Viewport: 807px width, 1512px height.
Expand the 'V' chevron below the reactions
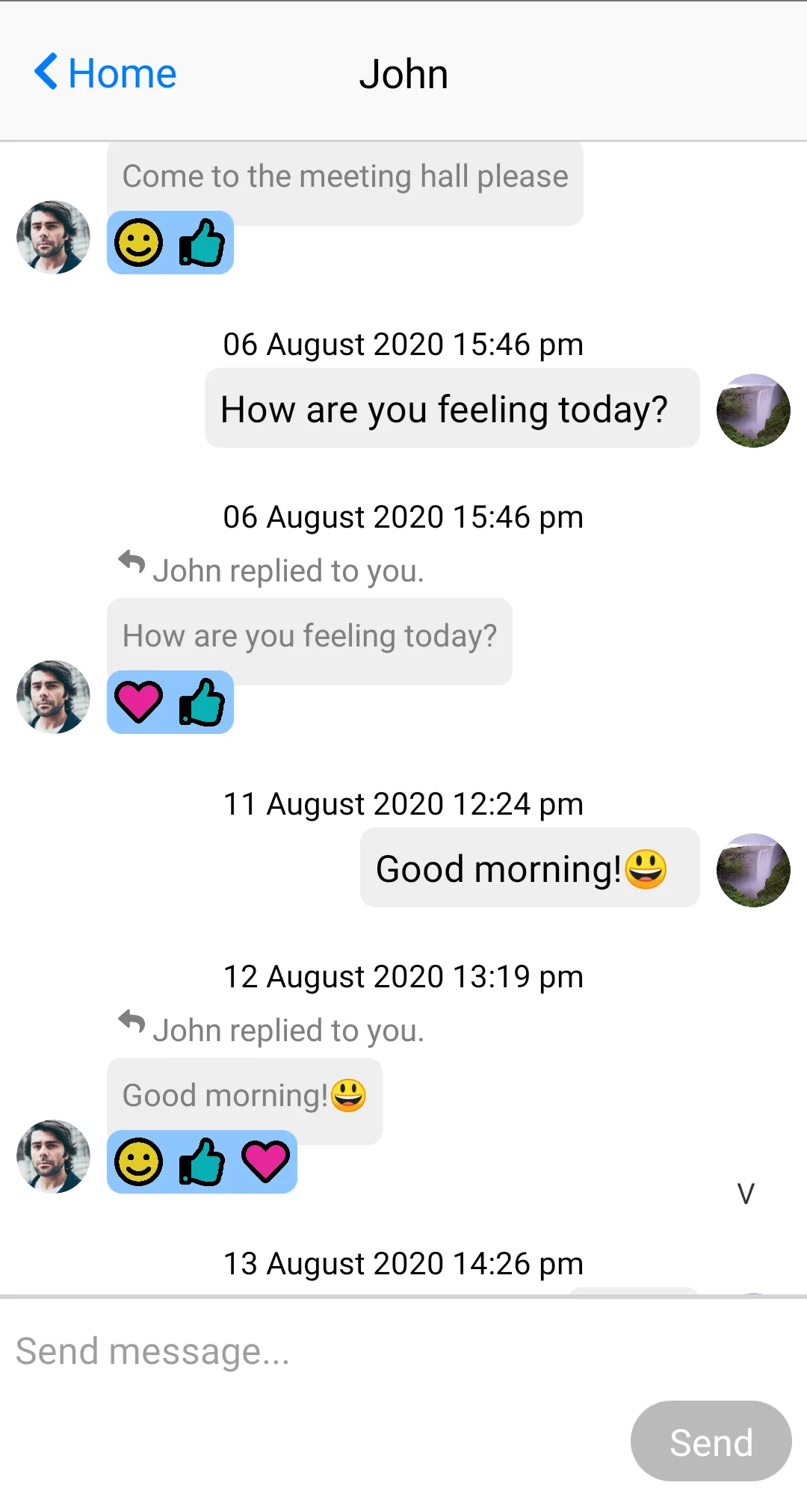744,1194
